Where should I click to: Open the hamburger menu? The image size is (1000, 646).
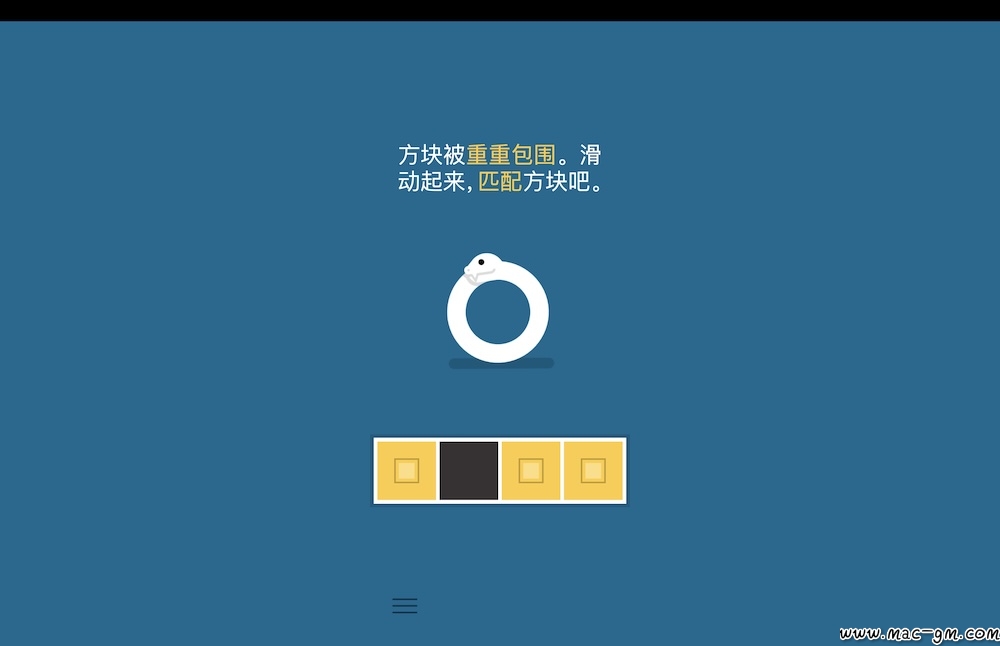click(x=404, y=605)
